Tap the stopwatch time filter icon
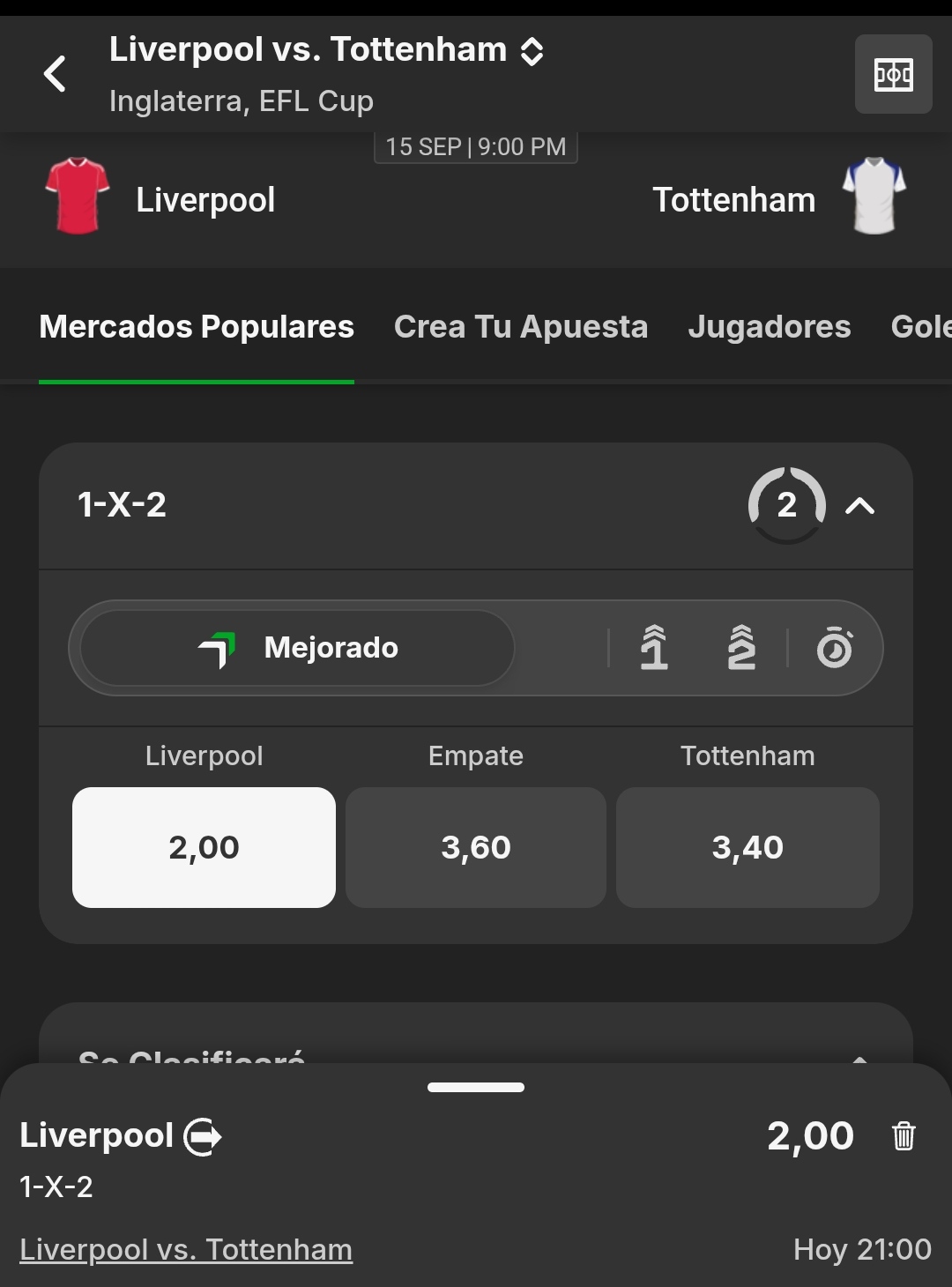The width and height of the screenshot is (952, 1287). pyautogui.click(x=835, y=648)
